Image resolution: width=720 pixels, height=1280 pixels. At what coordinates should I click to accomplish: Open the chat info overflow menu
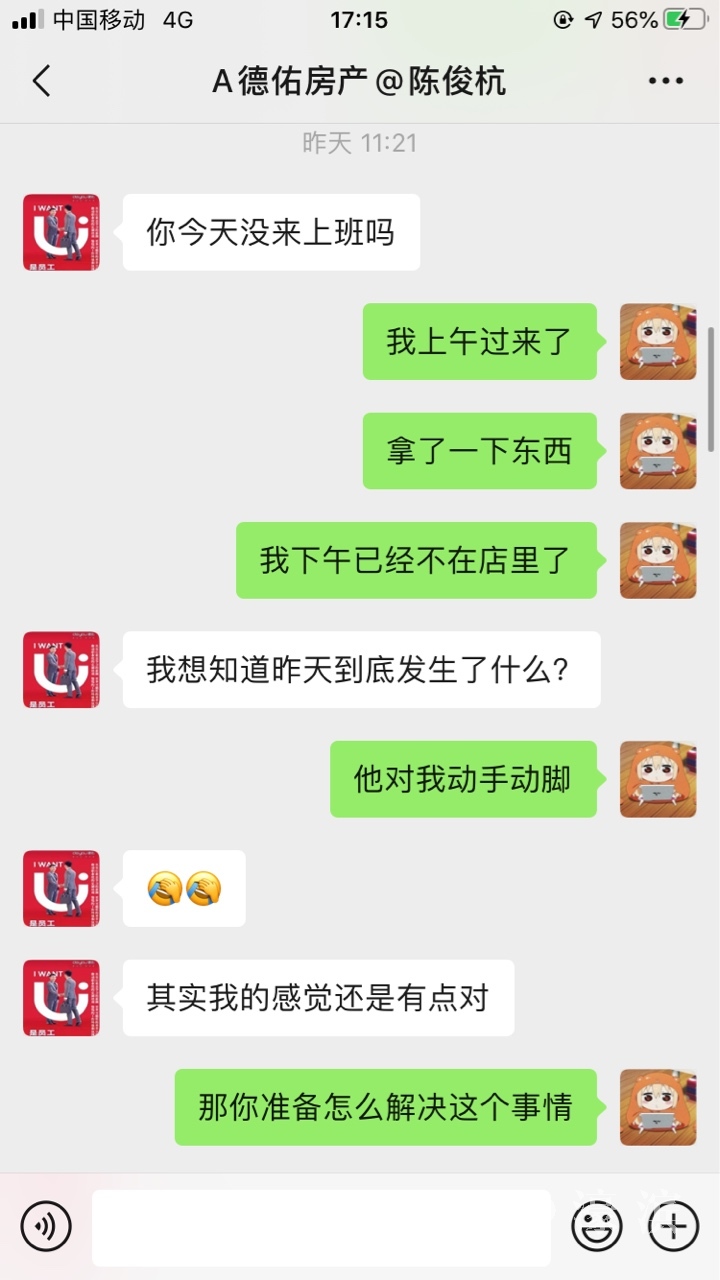(665, 81)
